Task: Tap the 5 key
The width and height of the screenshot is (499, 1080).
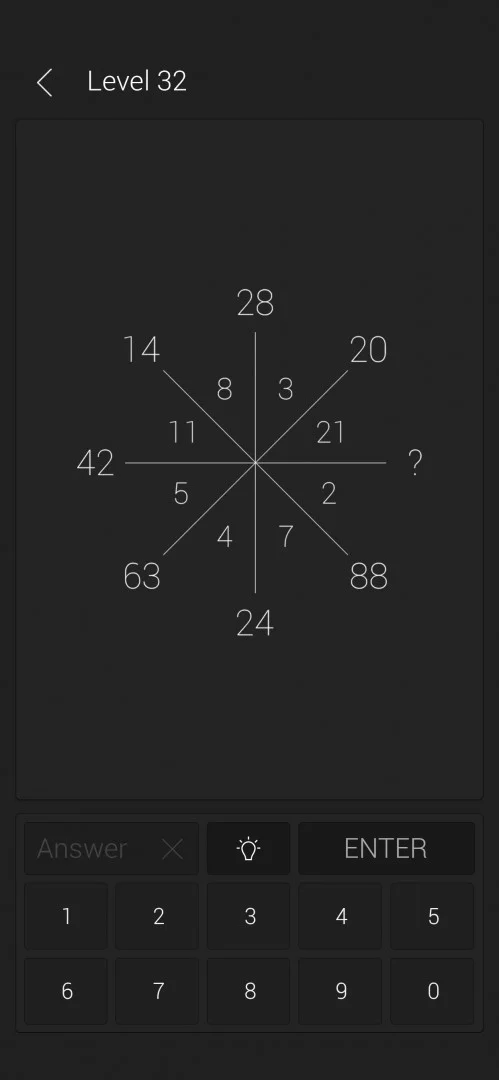Action: coord(432,916)
